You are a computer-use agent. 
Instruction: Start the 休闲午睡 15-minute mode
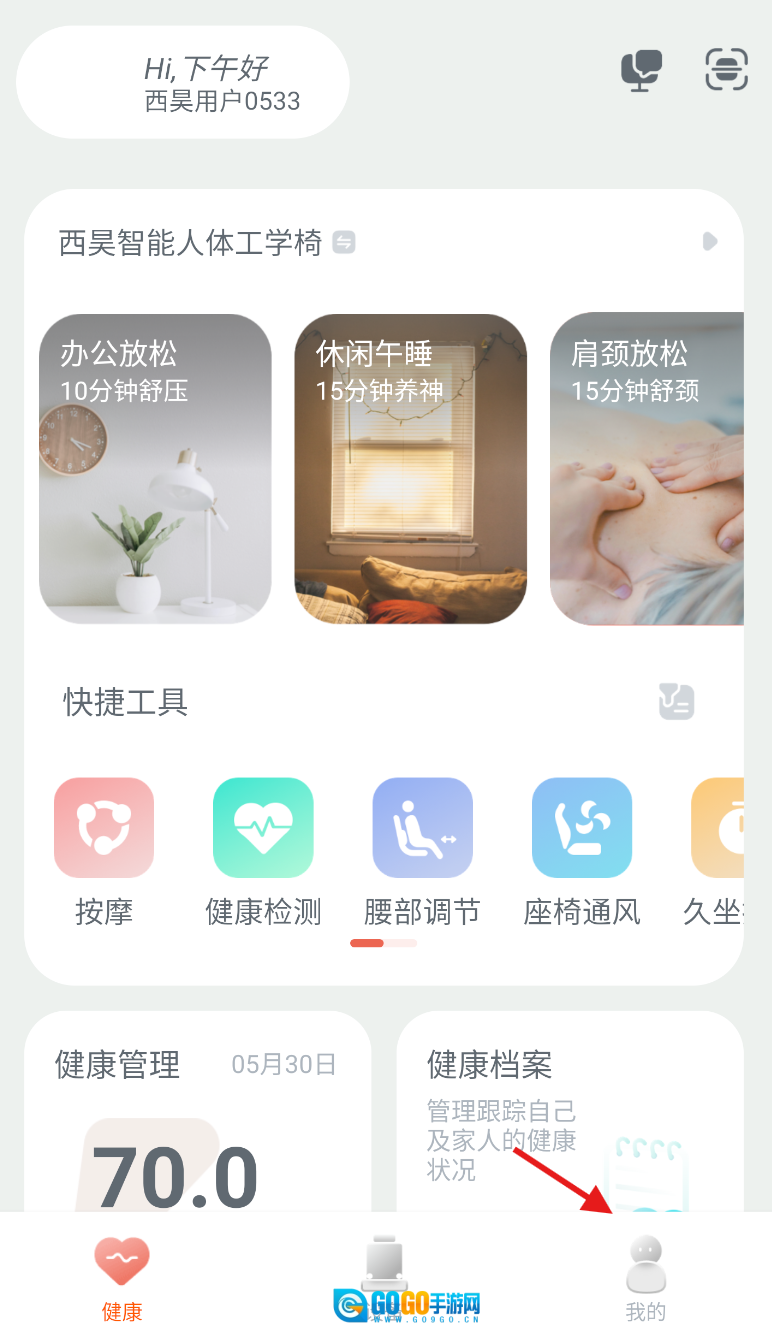(x=410, y=469)
